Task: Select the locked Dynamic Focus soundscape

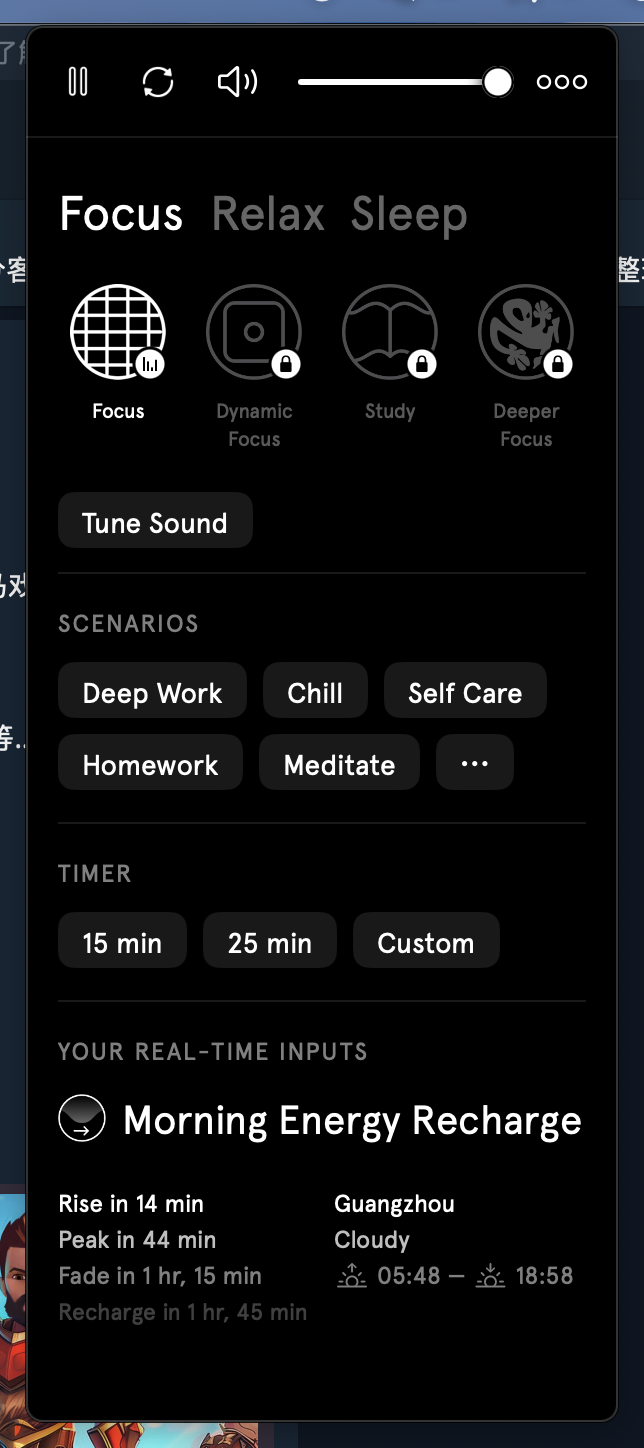Action: coord(254,333)
